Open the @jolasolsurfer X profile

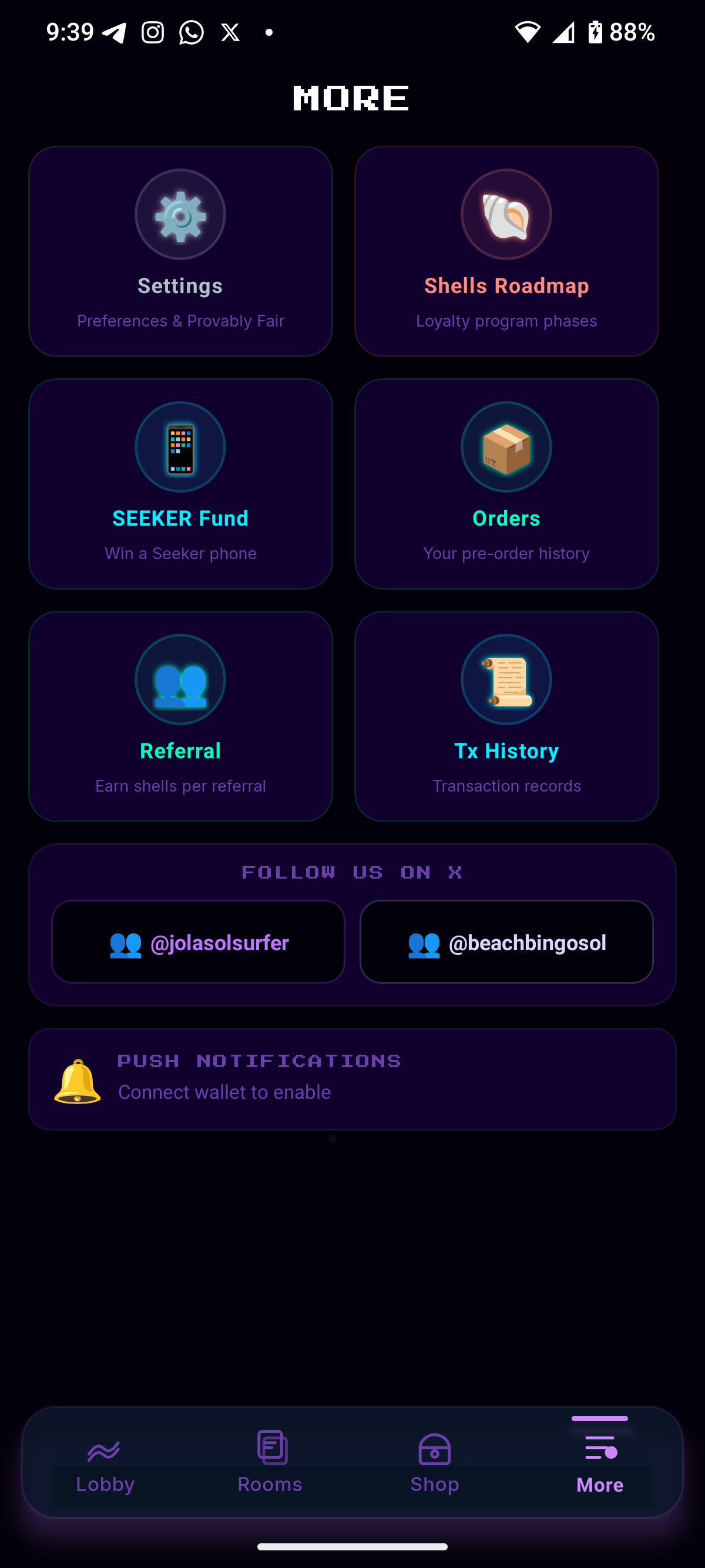click(x=197, y=942)
